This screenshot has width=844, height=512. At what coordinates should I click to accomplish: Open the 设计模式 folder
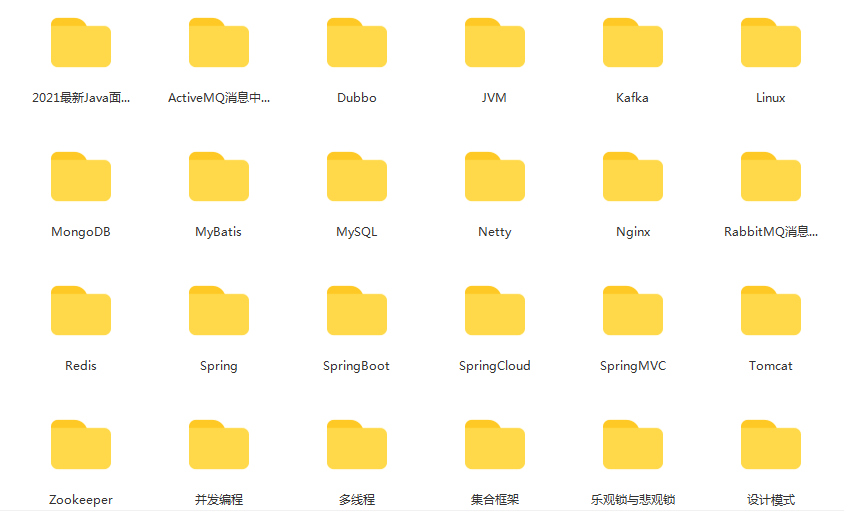(x=771, y=445)
